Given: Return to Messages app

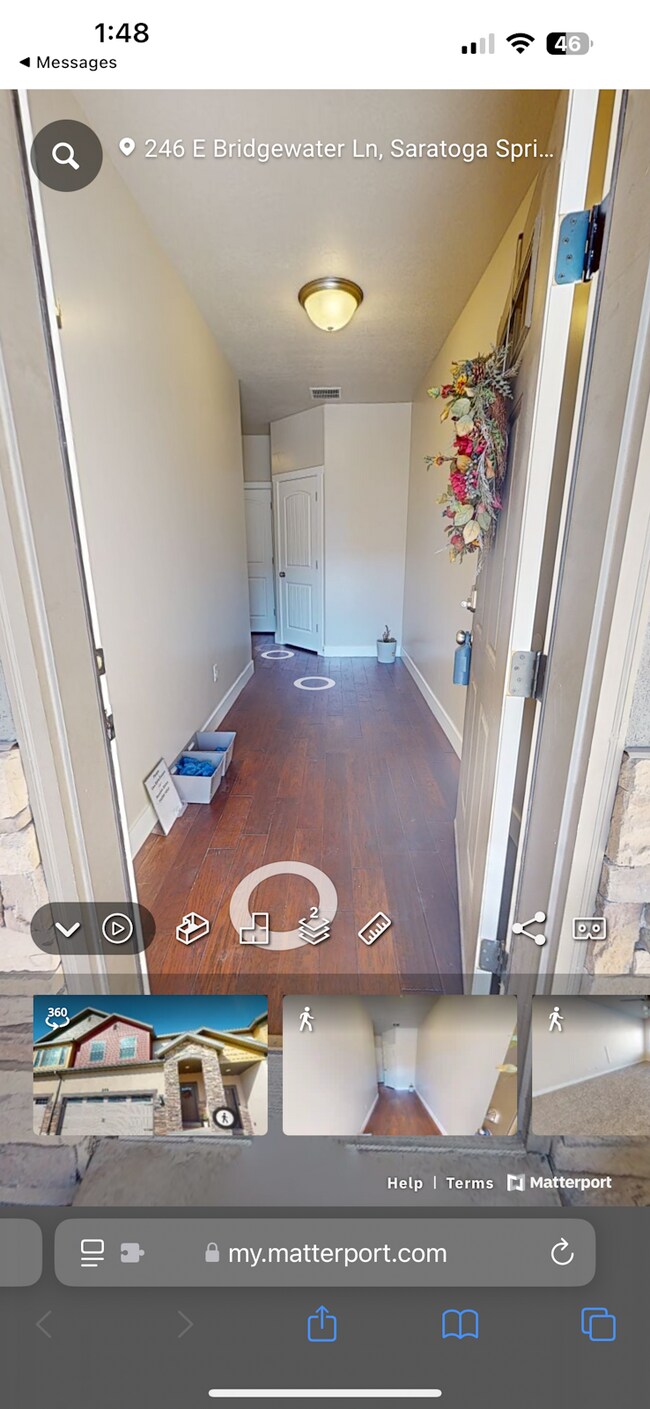Looking at the screenshot, I should 68,62.
